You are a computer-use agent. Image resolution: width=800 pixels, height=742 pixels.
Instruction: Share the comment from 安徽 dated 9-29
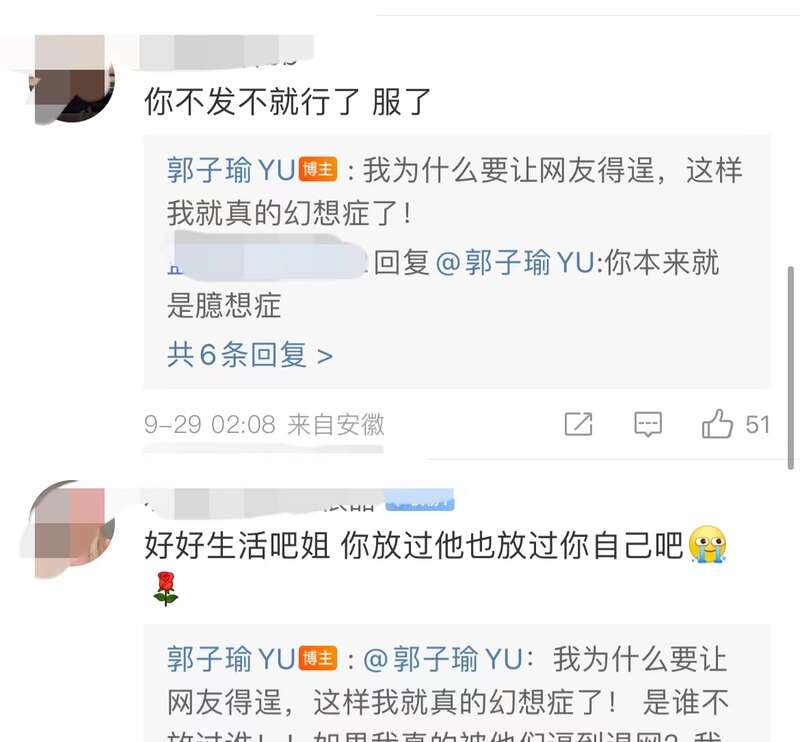tap(578, 424)
